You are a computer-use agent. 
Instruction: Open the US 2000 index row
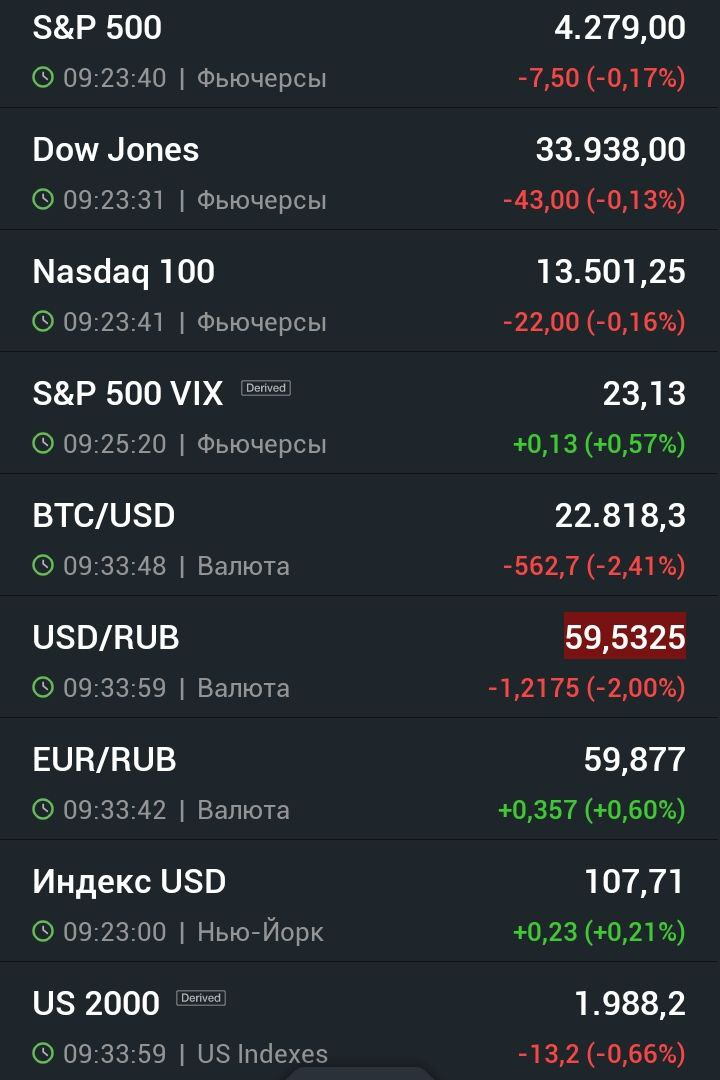tap(360, 1024)
